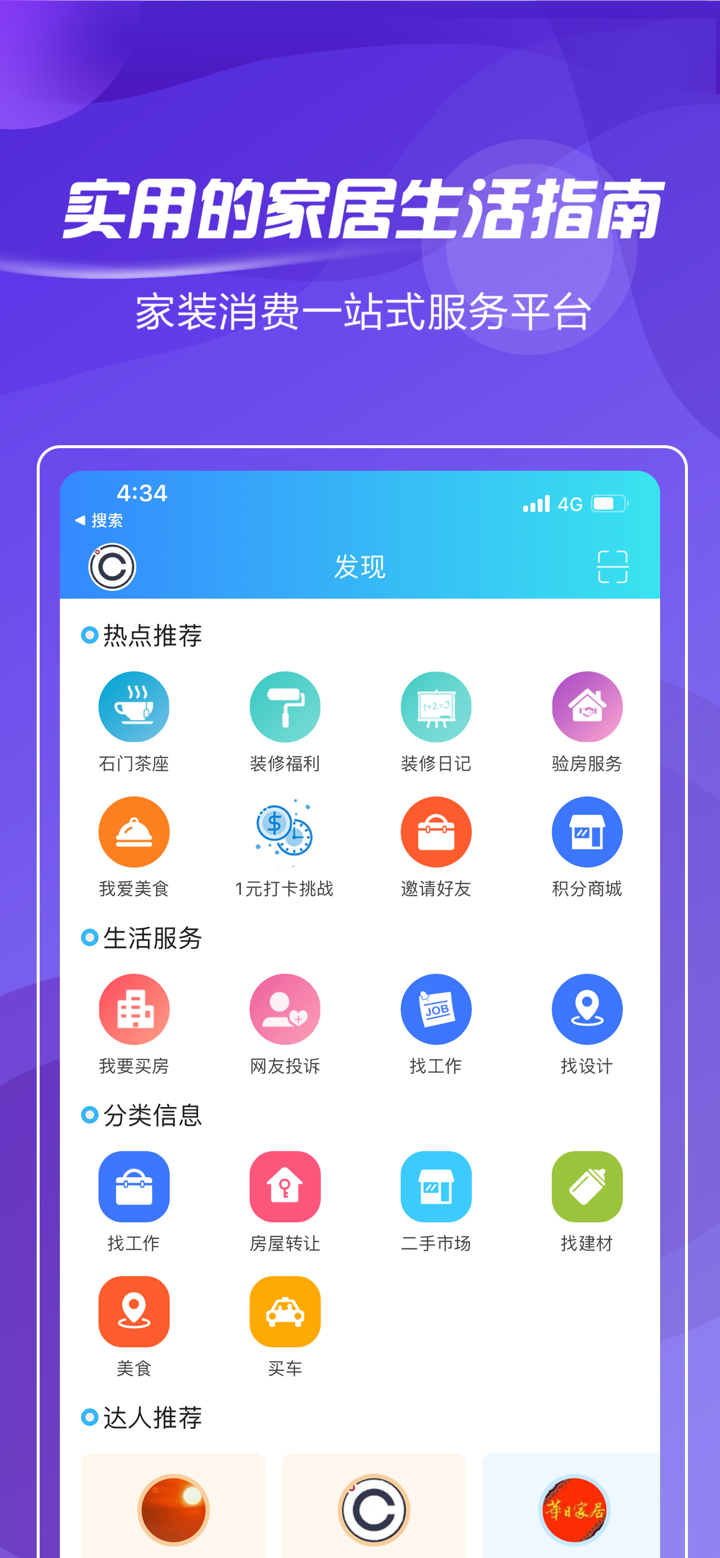Open the 石门茶座 tea forum icon
This screenshot has width=720, height=1558.
click(x=134, y=705)
